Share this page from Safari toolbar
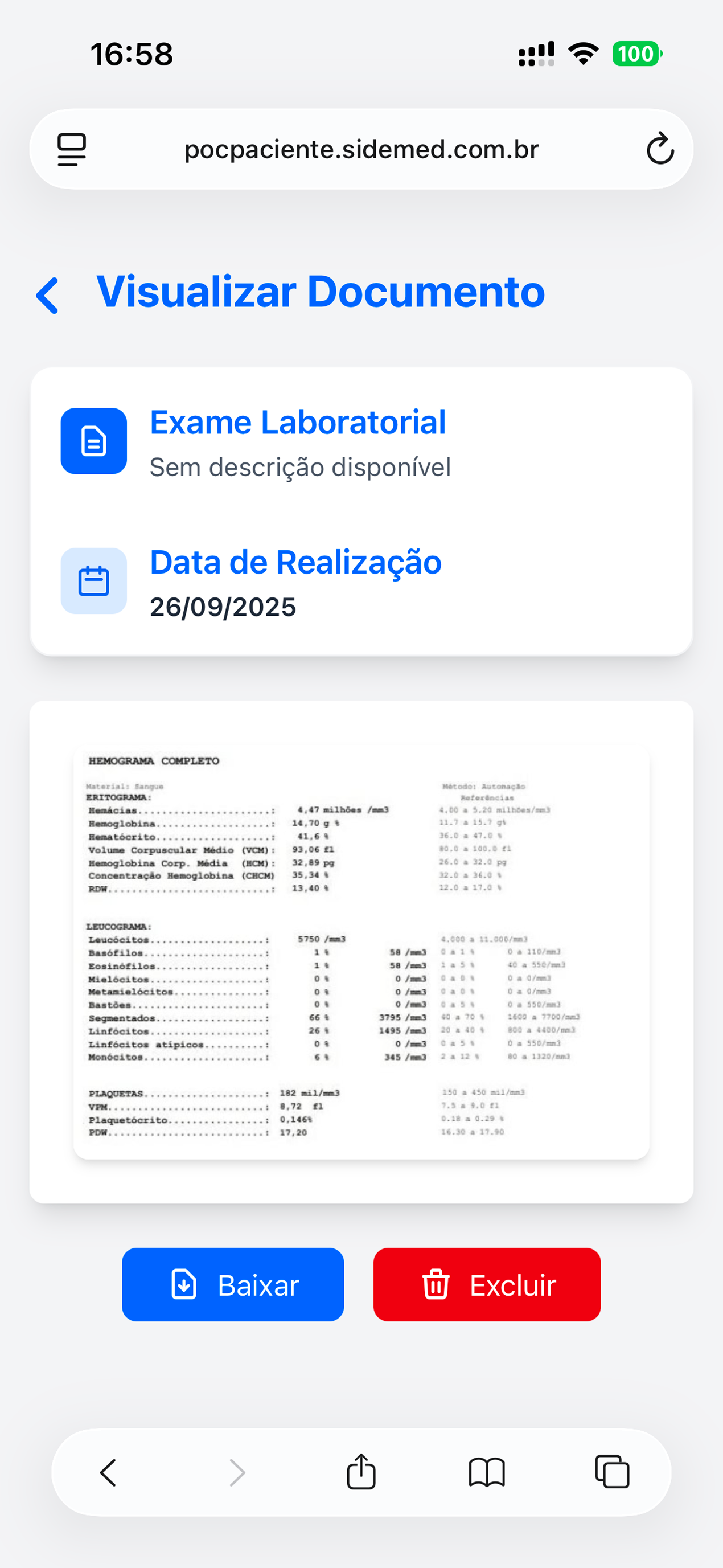The width and height of the screenshot is (723, 1568). (361, 1472)
